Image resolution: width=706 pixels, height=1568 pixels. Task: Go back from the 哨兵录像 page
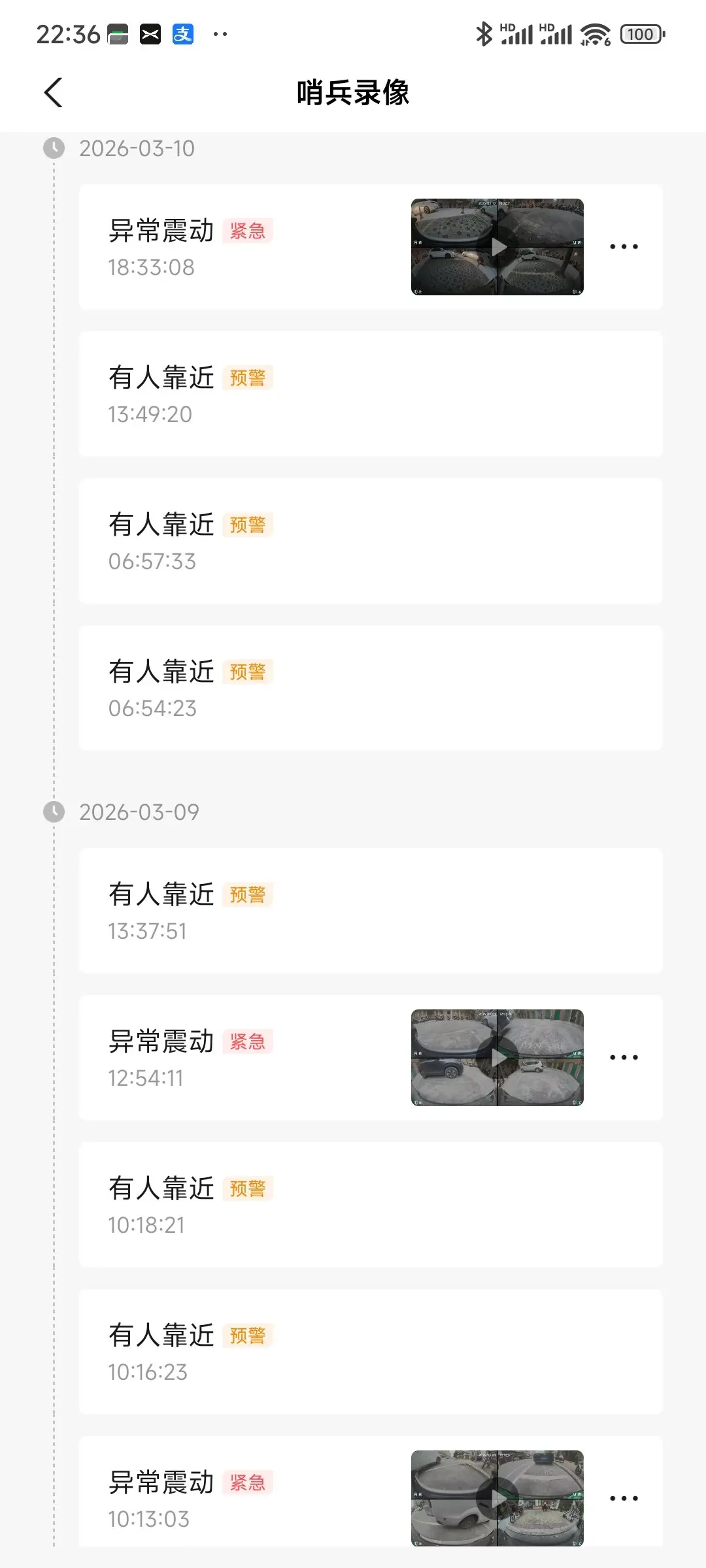tap(54, 92)
